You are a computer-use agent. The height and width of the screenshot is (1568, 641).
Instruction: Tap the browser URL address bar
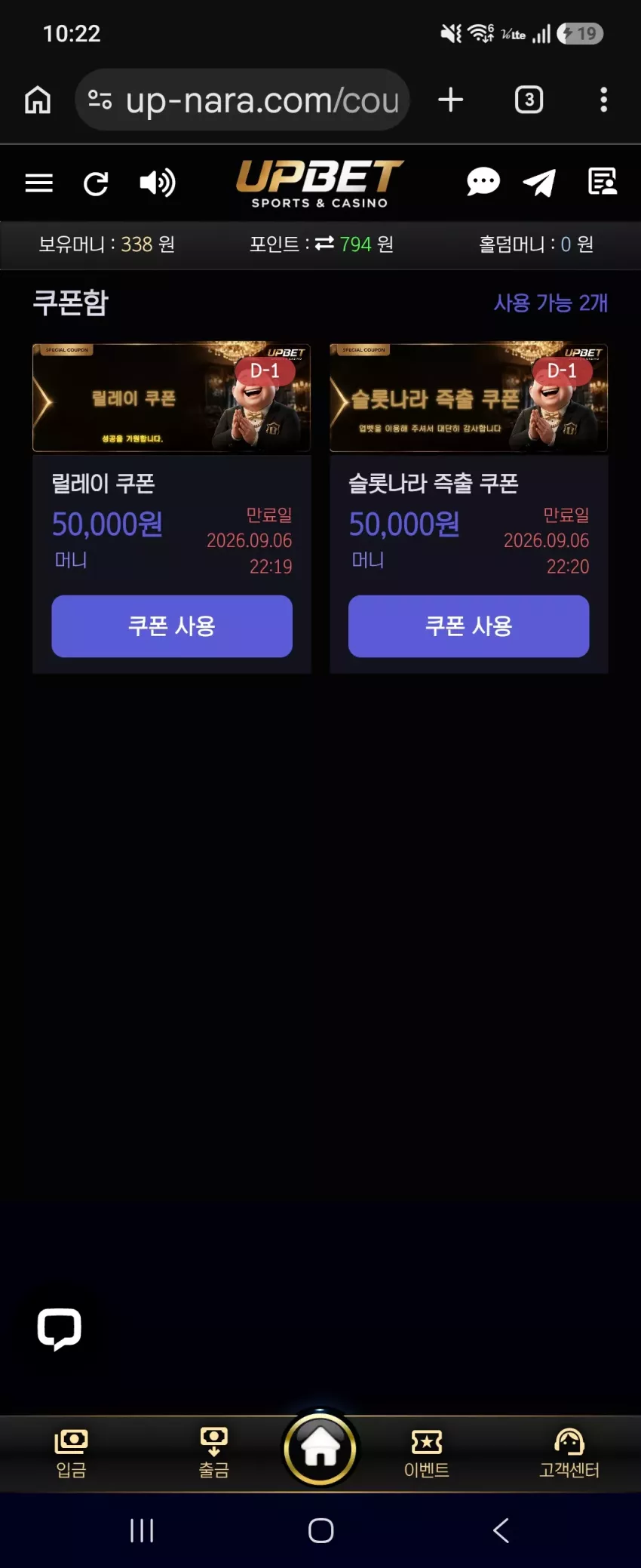(242, 100)
